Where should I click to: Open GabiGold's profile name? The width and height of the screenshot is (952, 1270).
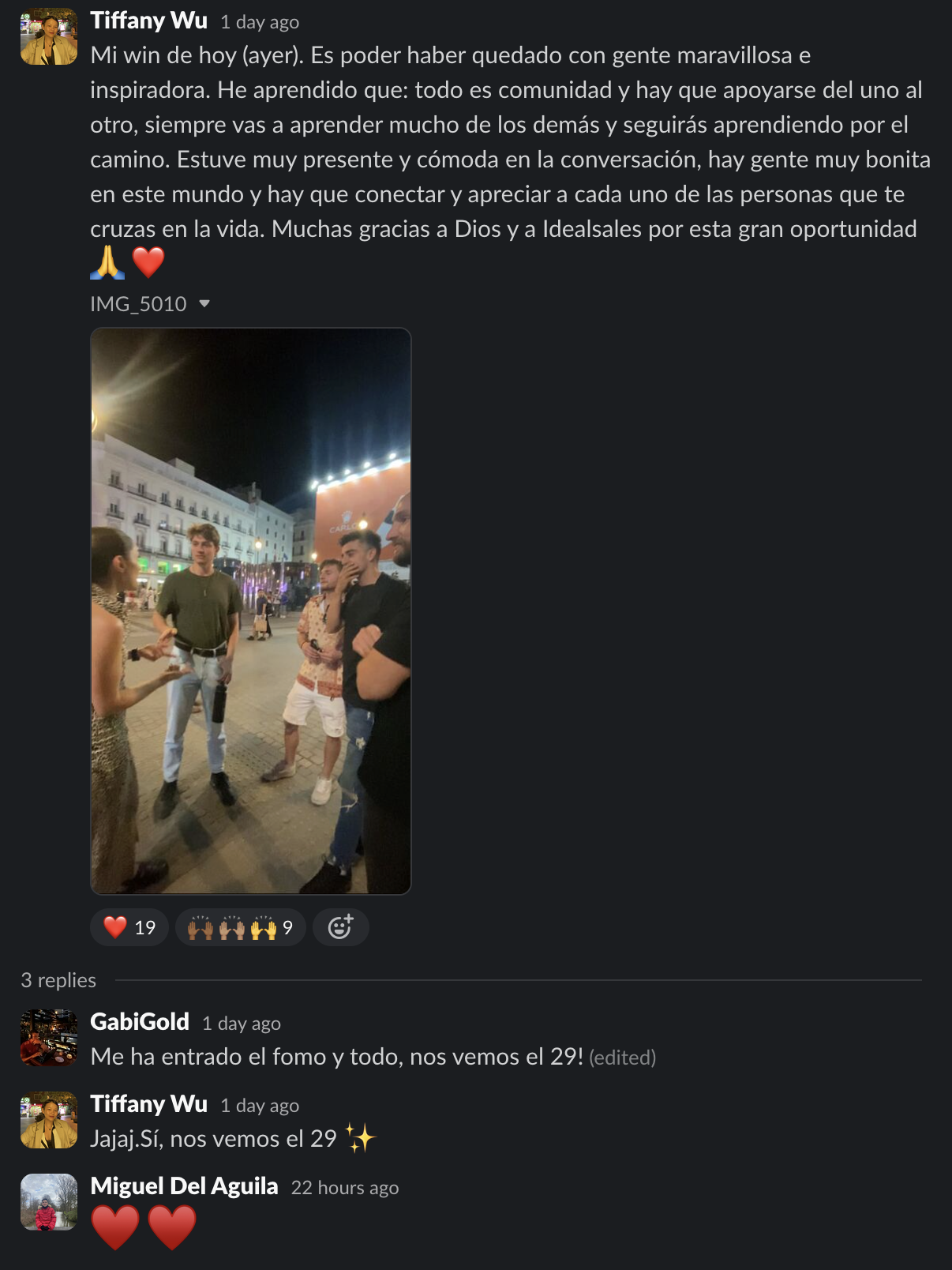point(140,1022)
